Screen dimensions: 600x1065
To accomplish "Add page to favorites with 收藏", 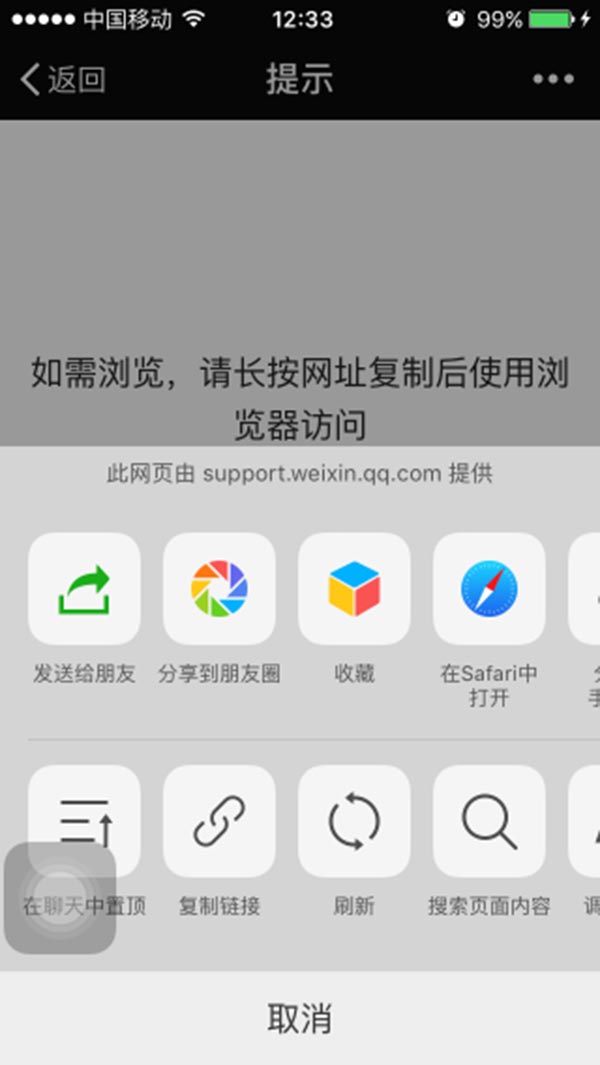I will [x=354, y=589].
